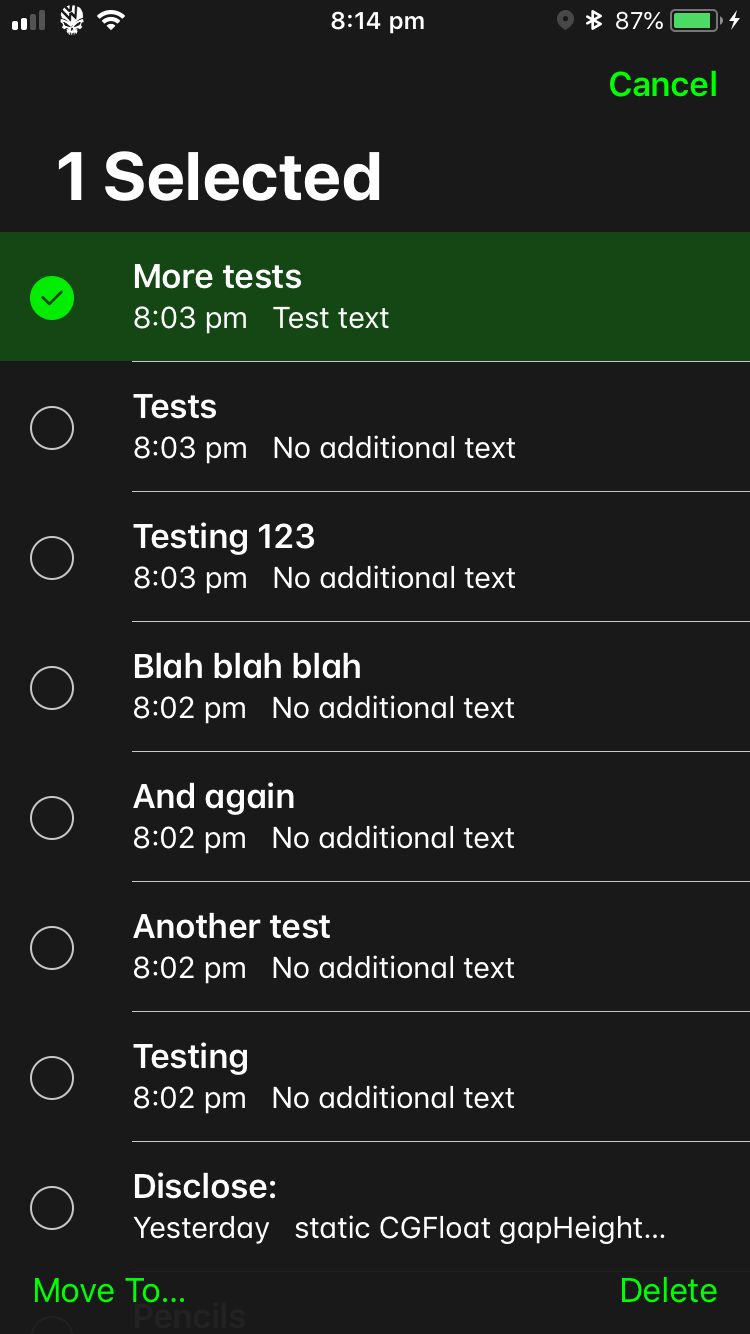Select the And again note
750x1334 pixels.
(375, 817)
